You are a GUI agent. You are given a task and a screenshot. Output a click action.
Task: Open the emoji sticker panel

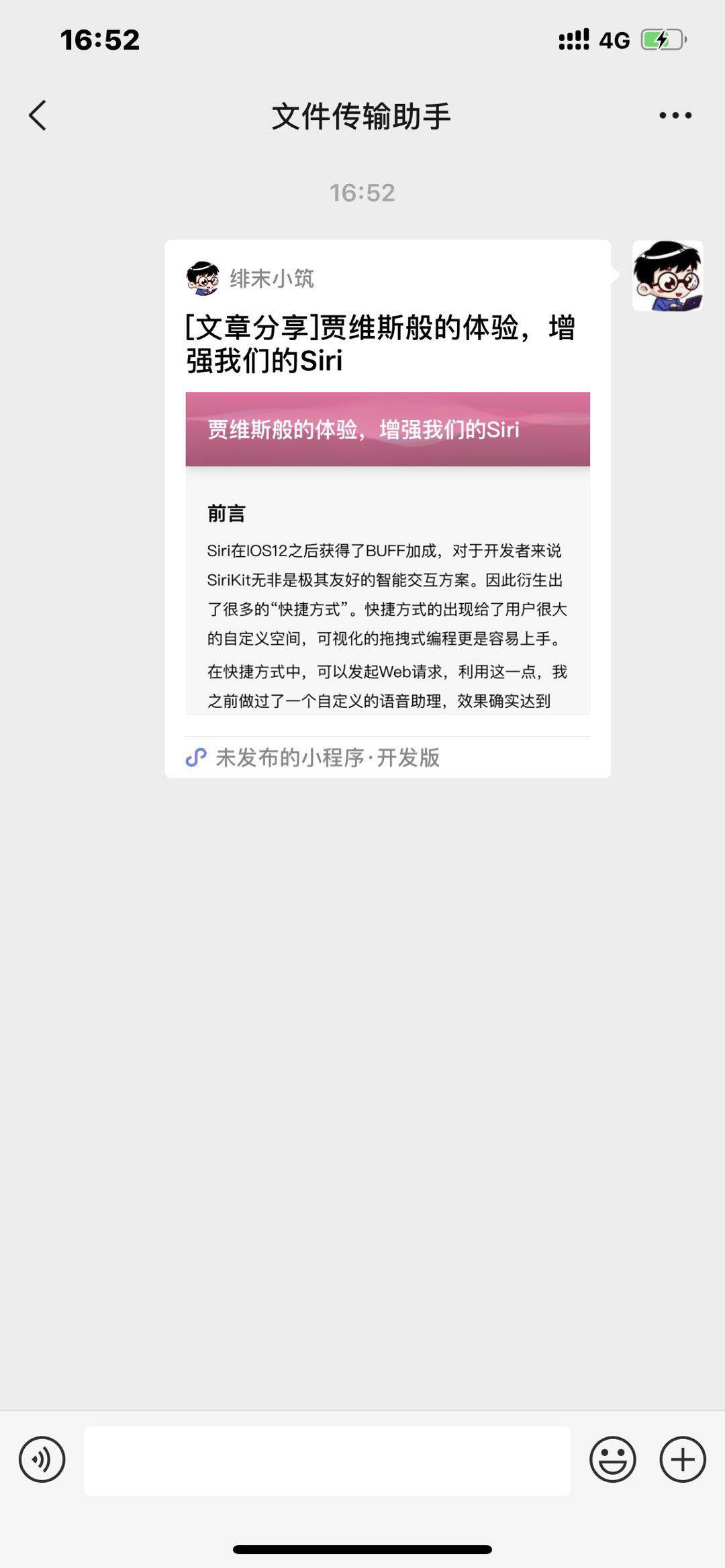pyautogui.click(x=612, y=1459)
